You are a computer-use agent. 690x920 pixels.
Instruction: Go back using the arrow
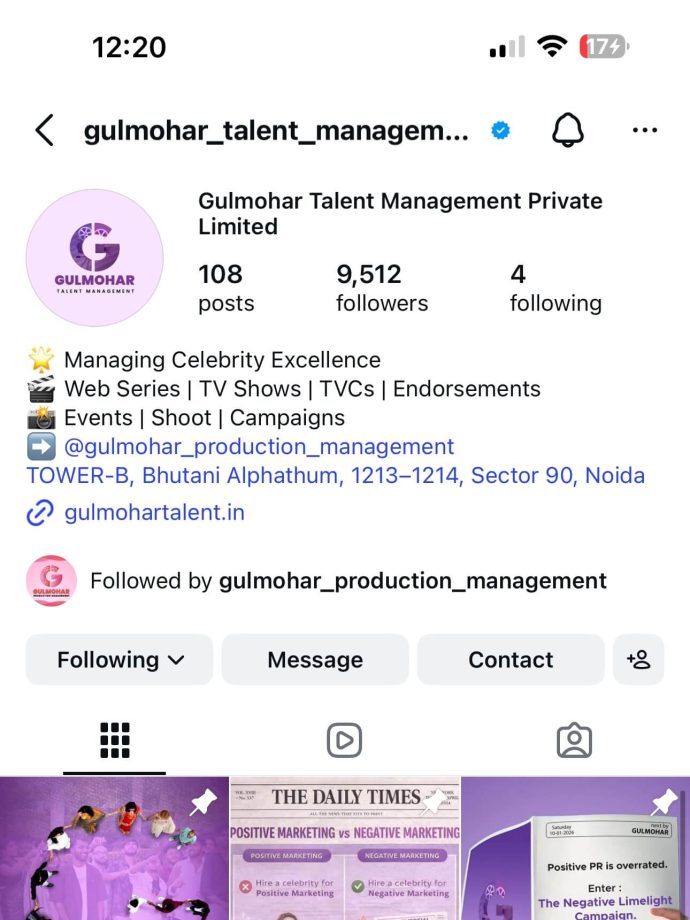pos(44,131)
